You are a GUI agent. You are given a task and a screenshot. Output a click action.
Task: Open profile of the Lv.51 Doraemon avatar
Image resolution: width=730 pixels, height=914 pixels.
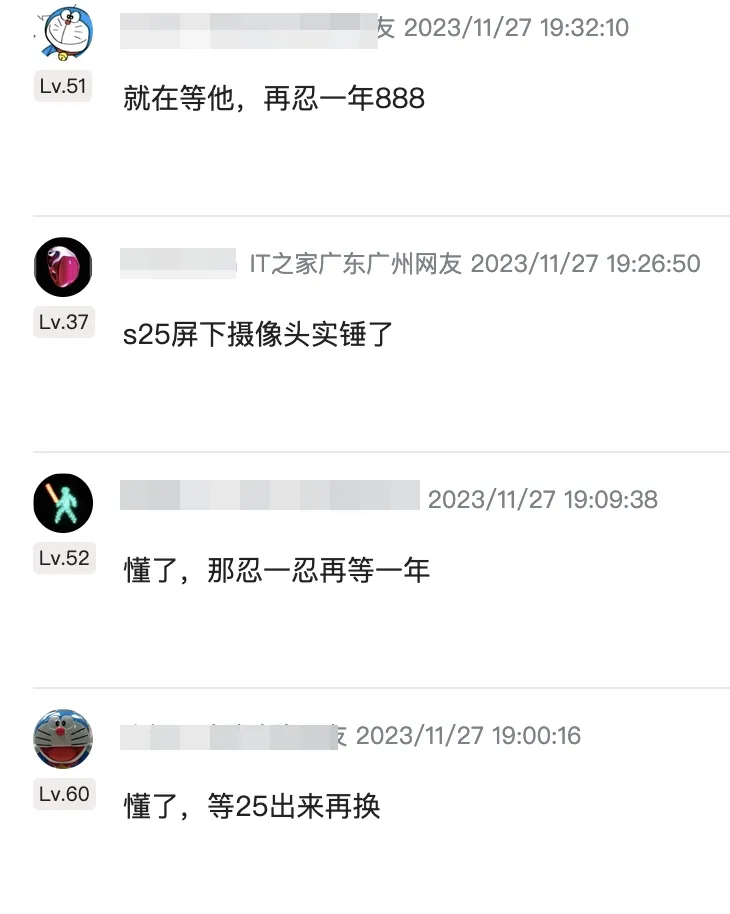[63, 32]
